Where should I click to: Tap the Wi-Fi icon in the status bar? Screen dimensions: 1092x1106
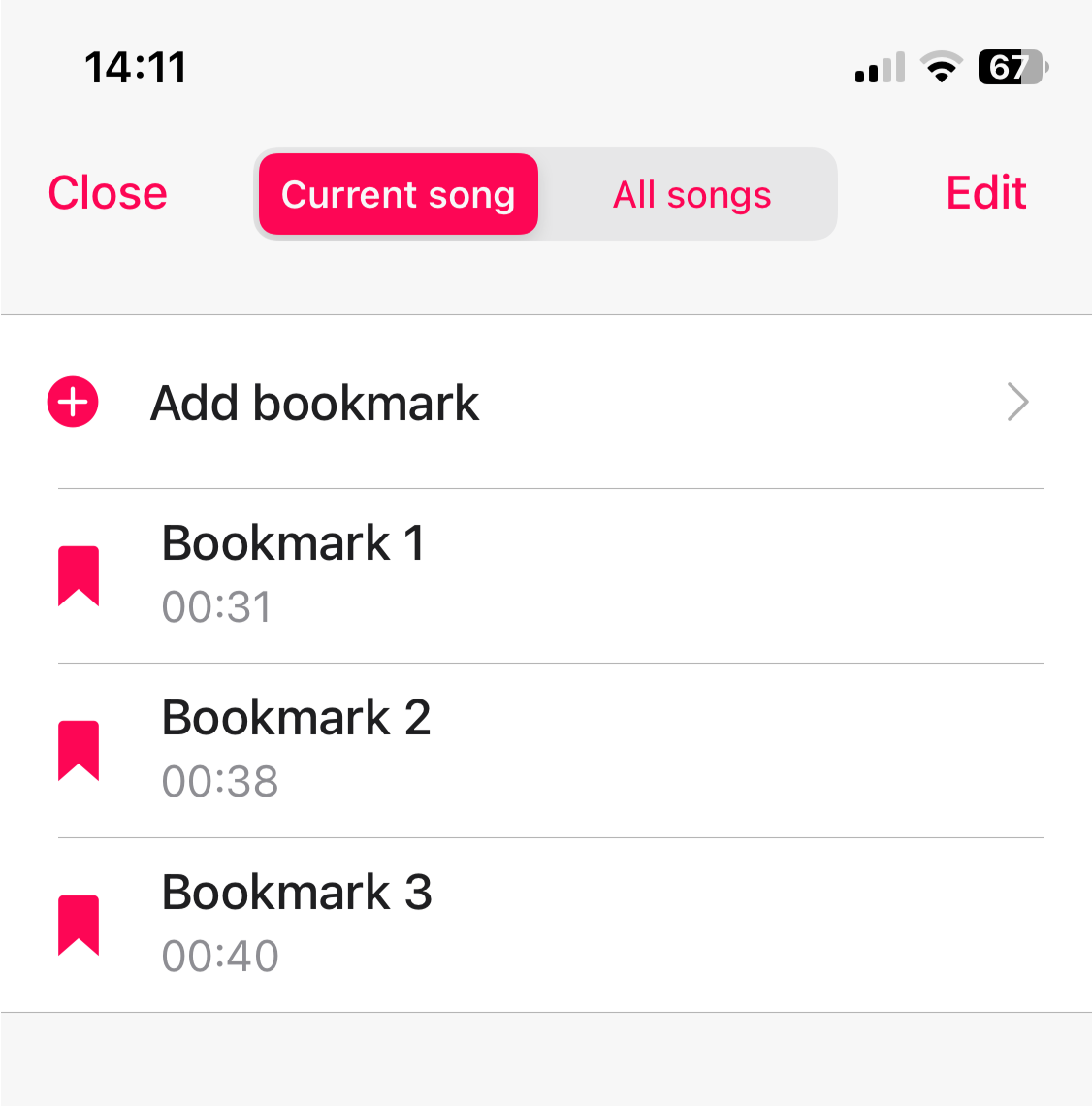point(939,67)
